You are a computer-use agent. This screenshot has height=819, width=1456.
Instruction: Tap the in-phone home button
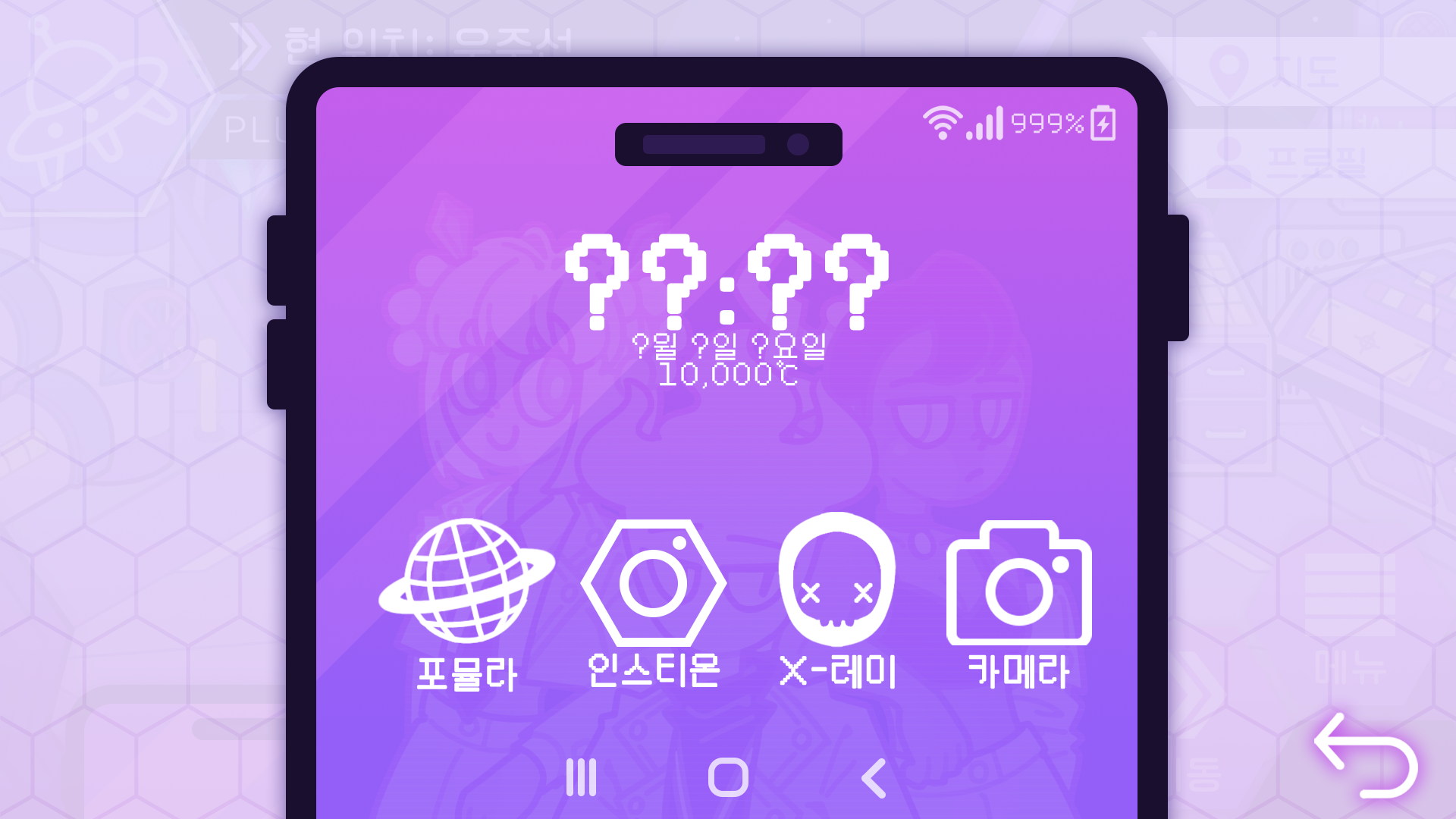point(728,777)
